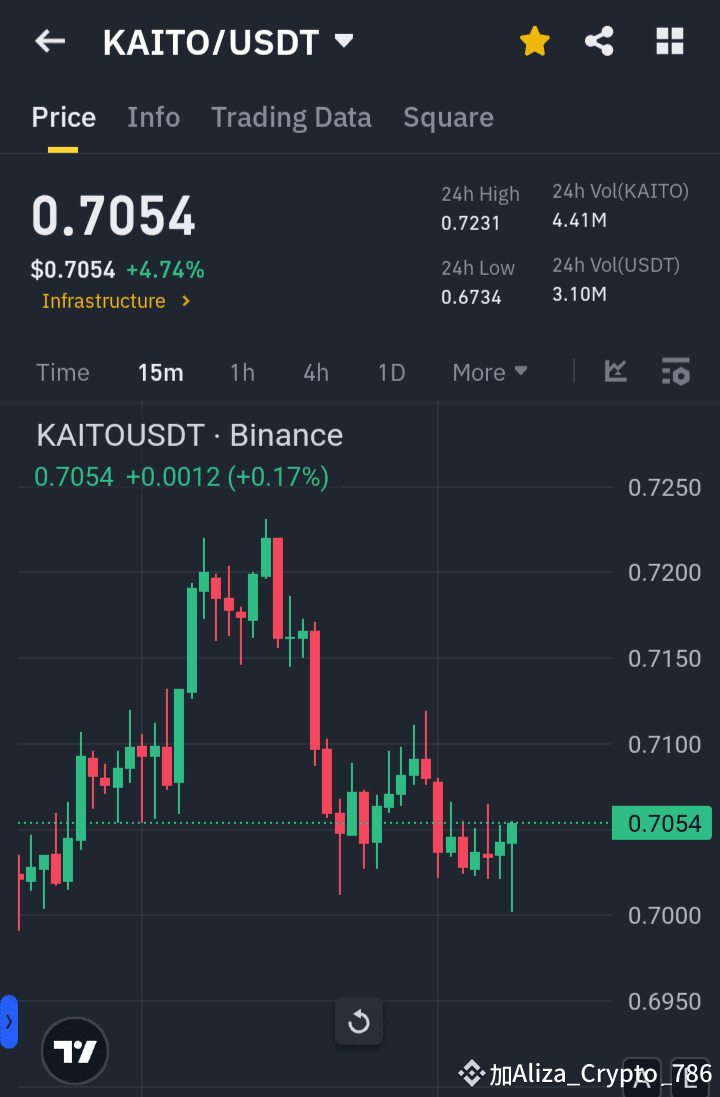Tap the TradingView logo on the chart
This screenshot has width=720, height=1097.
[x=74, y=1051]
